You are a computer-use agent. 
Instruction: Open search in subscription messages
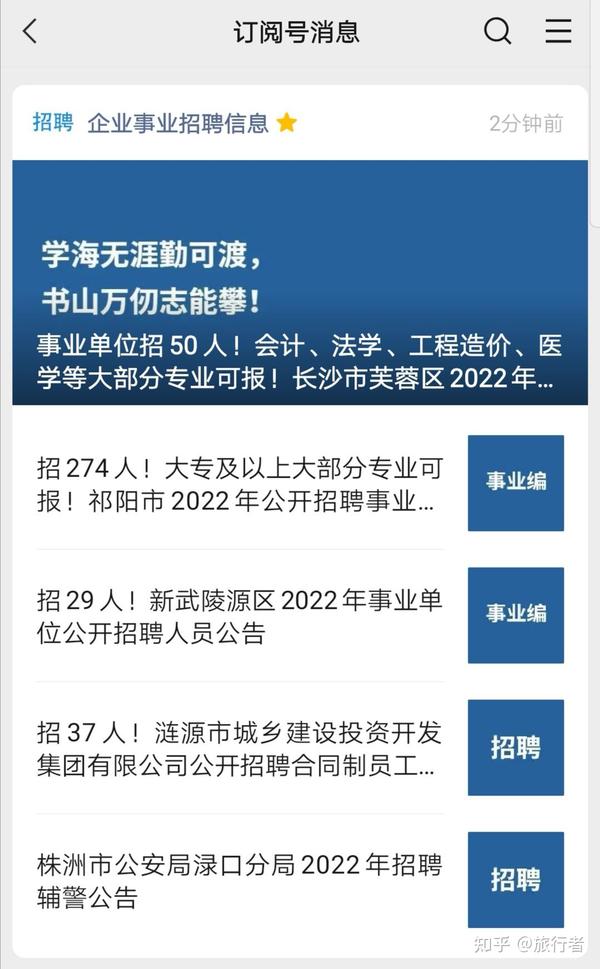point(497,31)
